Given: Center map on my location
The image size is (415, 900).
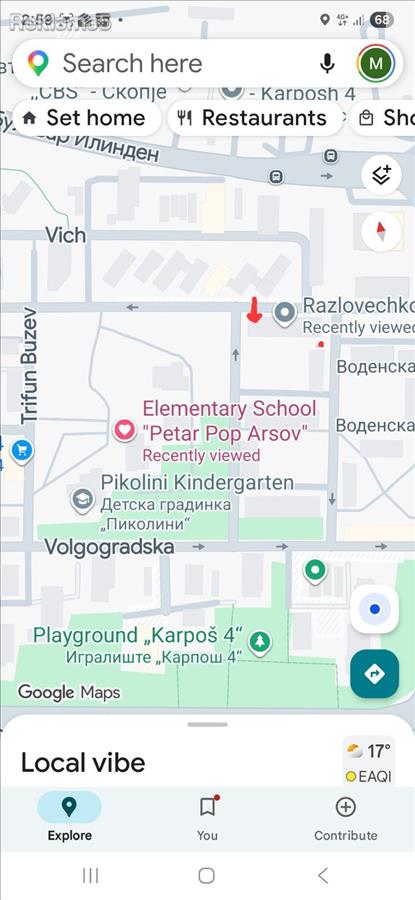Looking at the screenshot, I should [x=375, y=609].
